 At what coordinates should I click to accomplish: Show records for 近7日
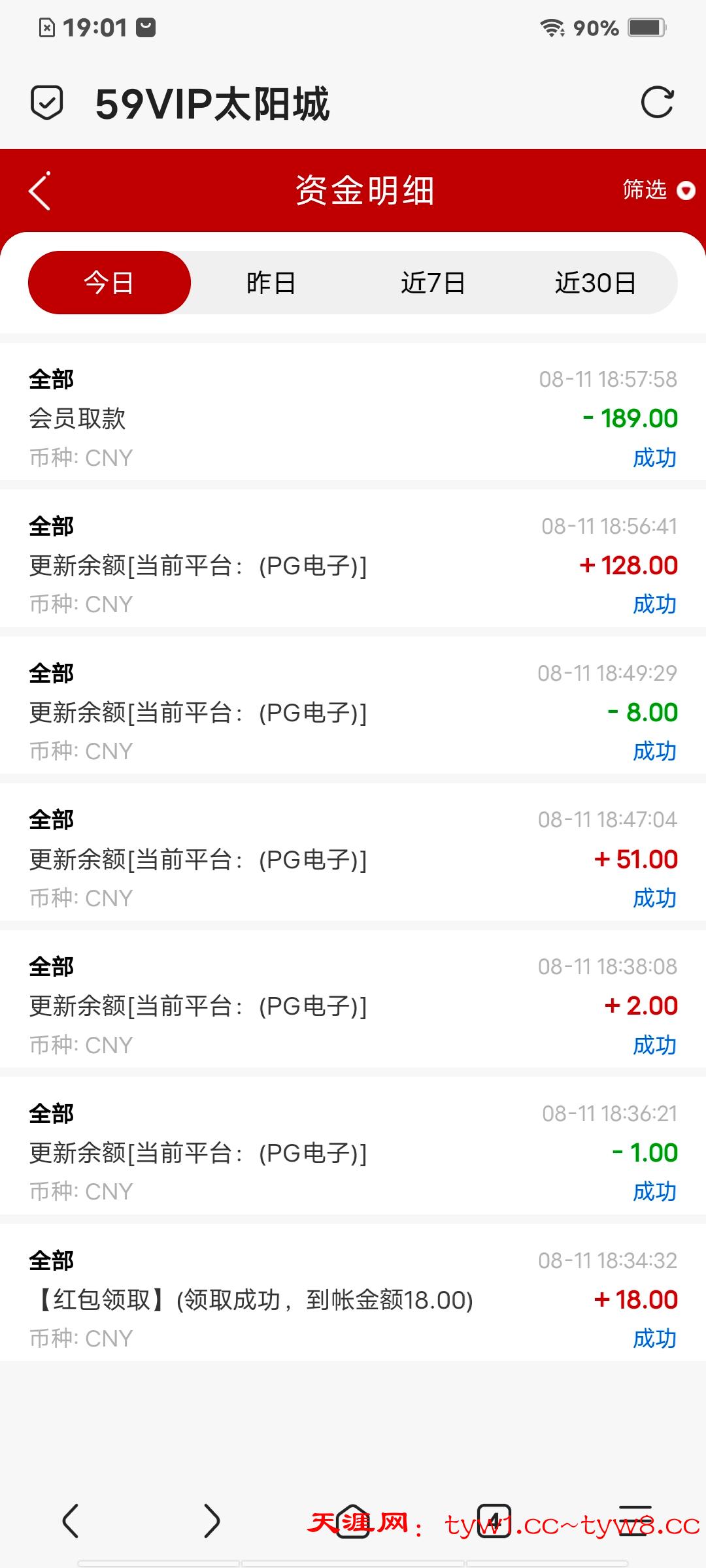433,283
